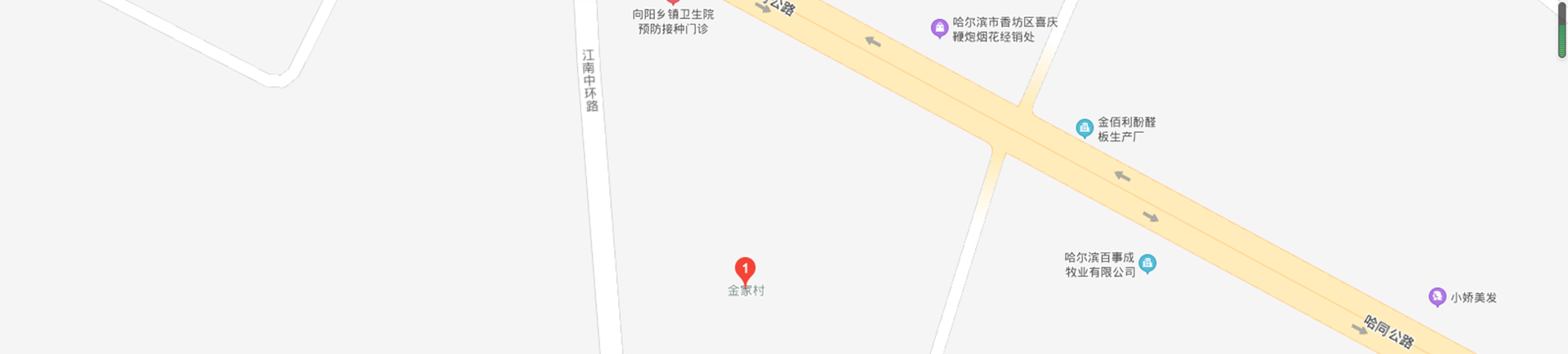Tap the 金佰利酚醛板生产厂 marker
The height and width of the screenshot is (354, 1568).
pyautogui.click(x=1084, y=128)
